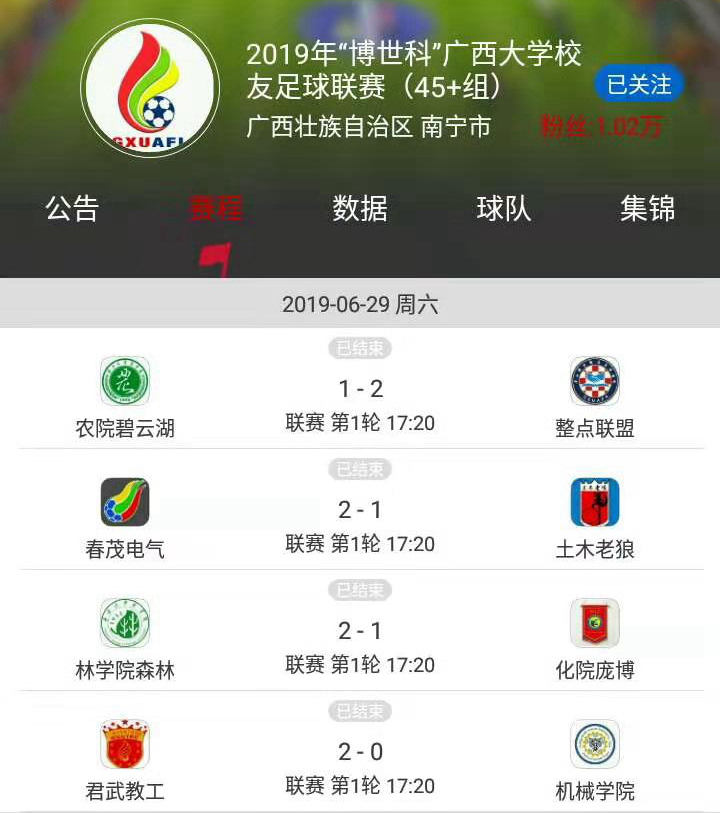Show the 集锦 highlights tab
720x813 pixels.
(x=647, y=208)
